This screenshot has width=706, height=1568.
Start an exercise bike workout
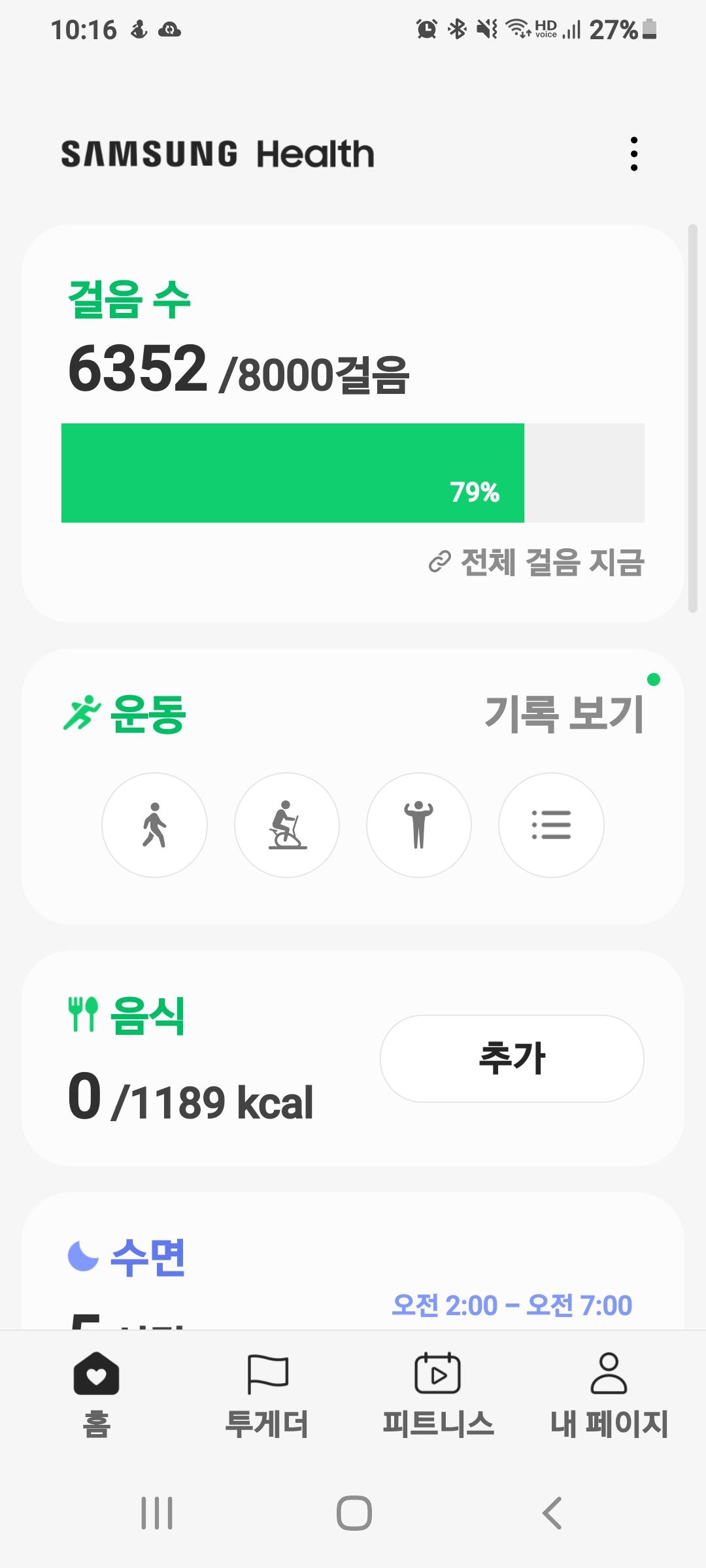287,825
